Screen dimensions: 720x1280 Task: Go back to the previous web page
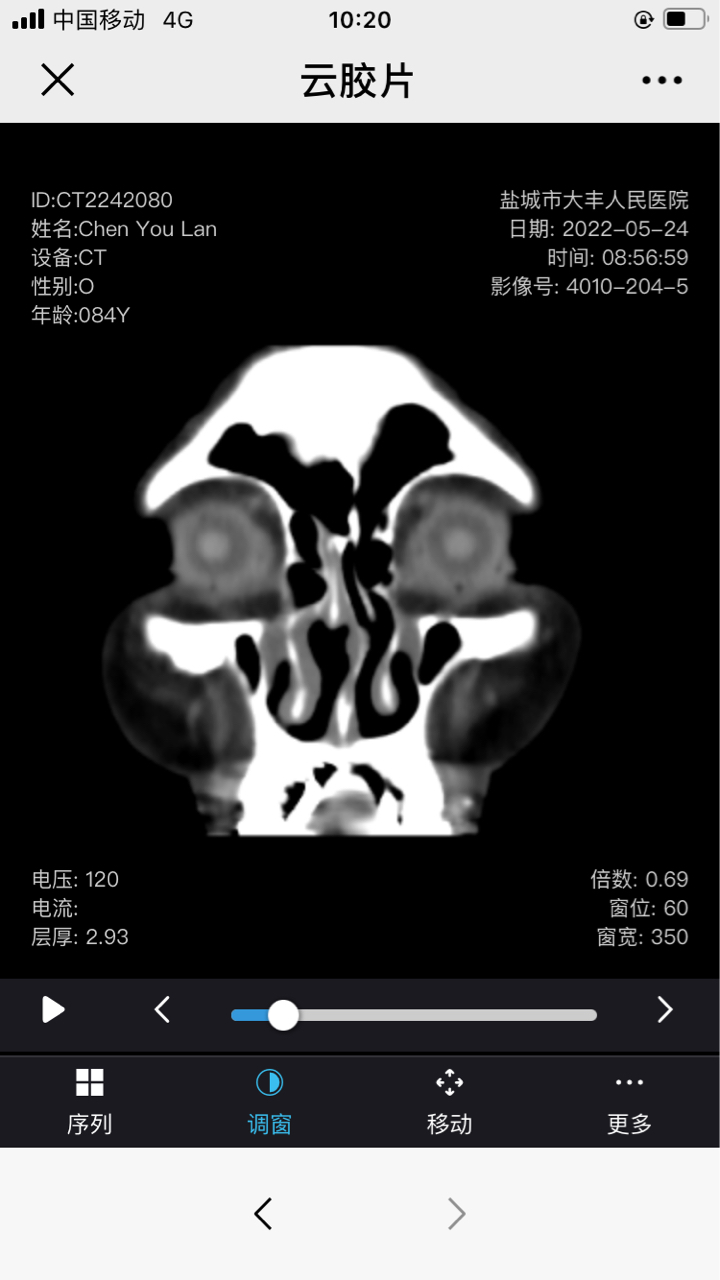(x=263, y=1214)
